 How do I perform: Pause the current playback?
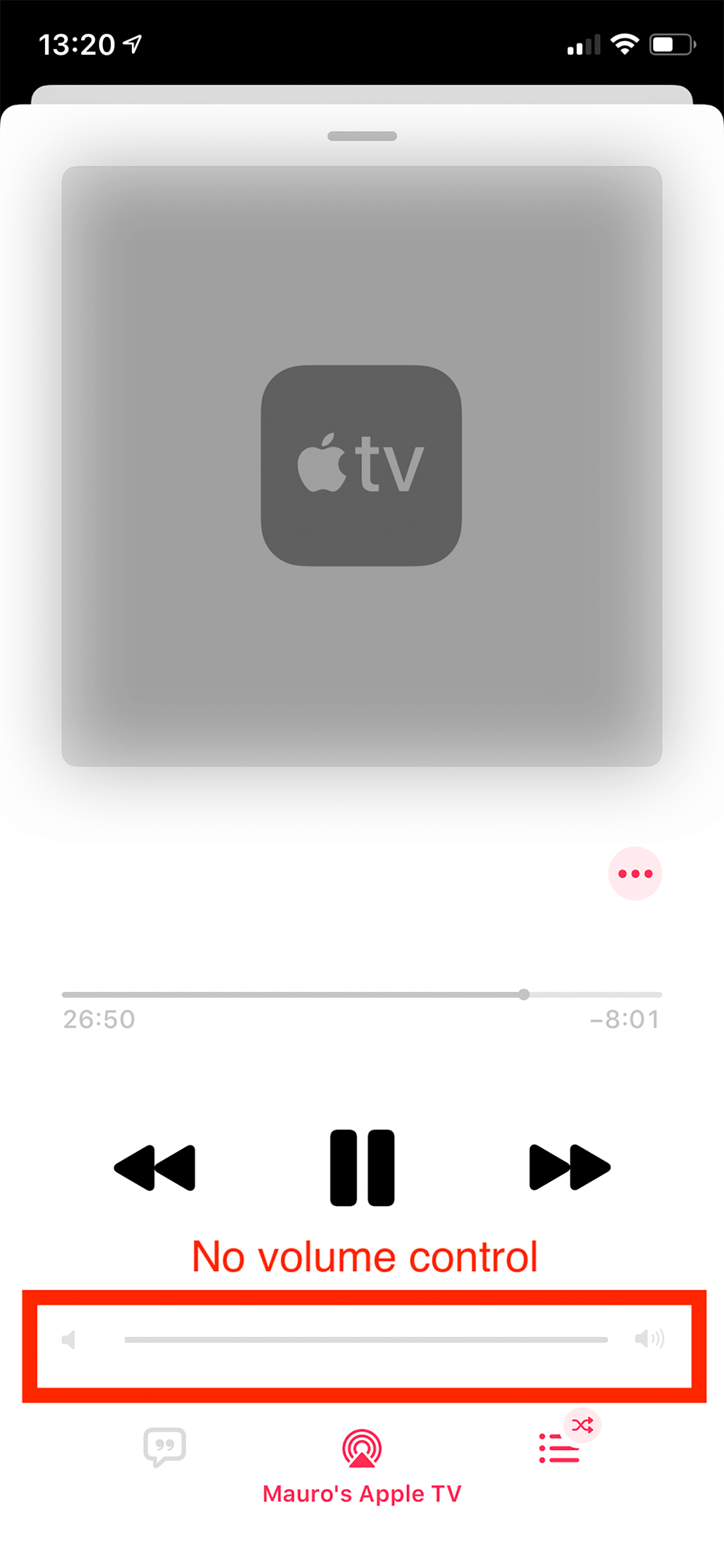(x=362, y=1167)
